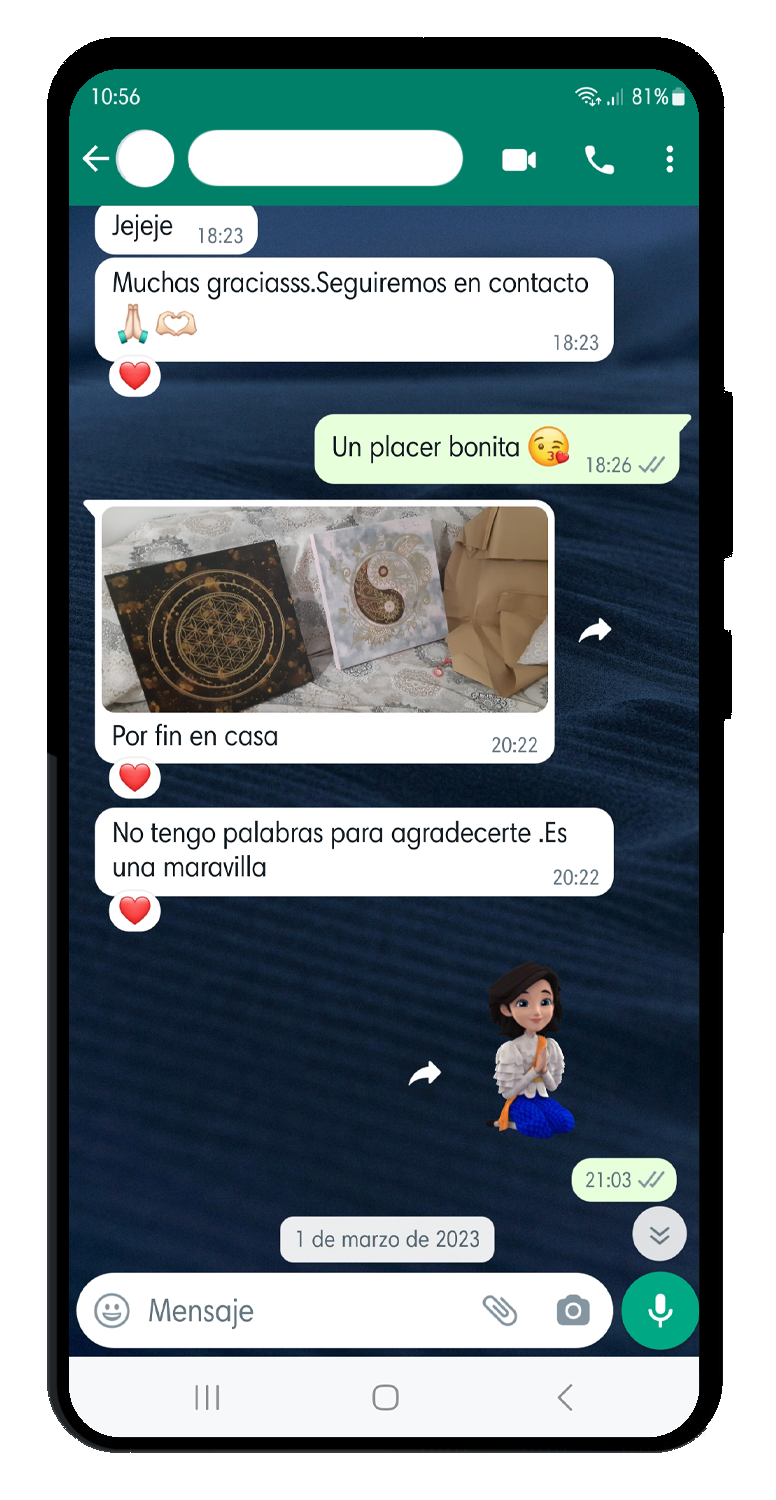Record a voice message
The width and height of the screenshot is (776, 1500).
(x=660, y=1310)
